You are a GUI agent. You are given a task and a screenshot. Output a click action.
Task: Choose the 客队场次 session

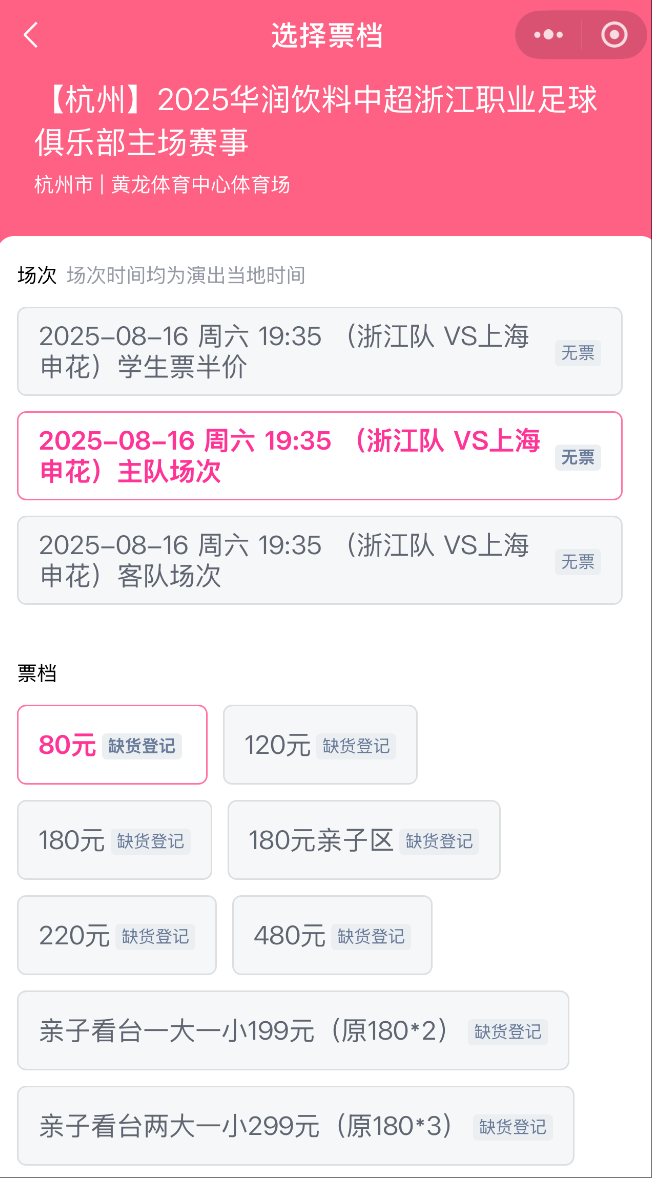point(319,561)
